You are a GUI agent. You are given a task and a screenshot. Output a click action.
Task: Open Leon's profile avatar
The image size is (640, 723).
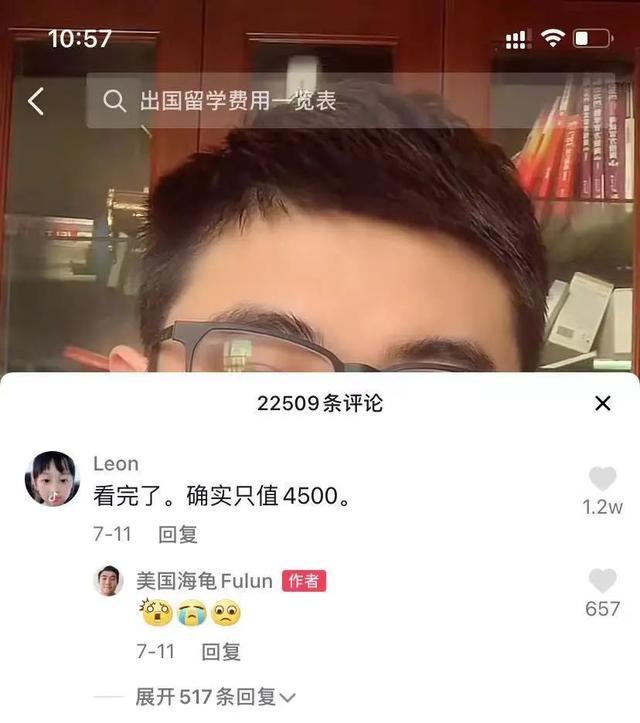tap(52, 479)
